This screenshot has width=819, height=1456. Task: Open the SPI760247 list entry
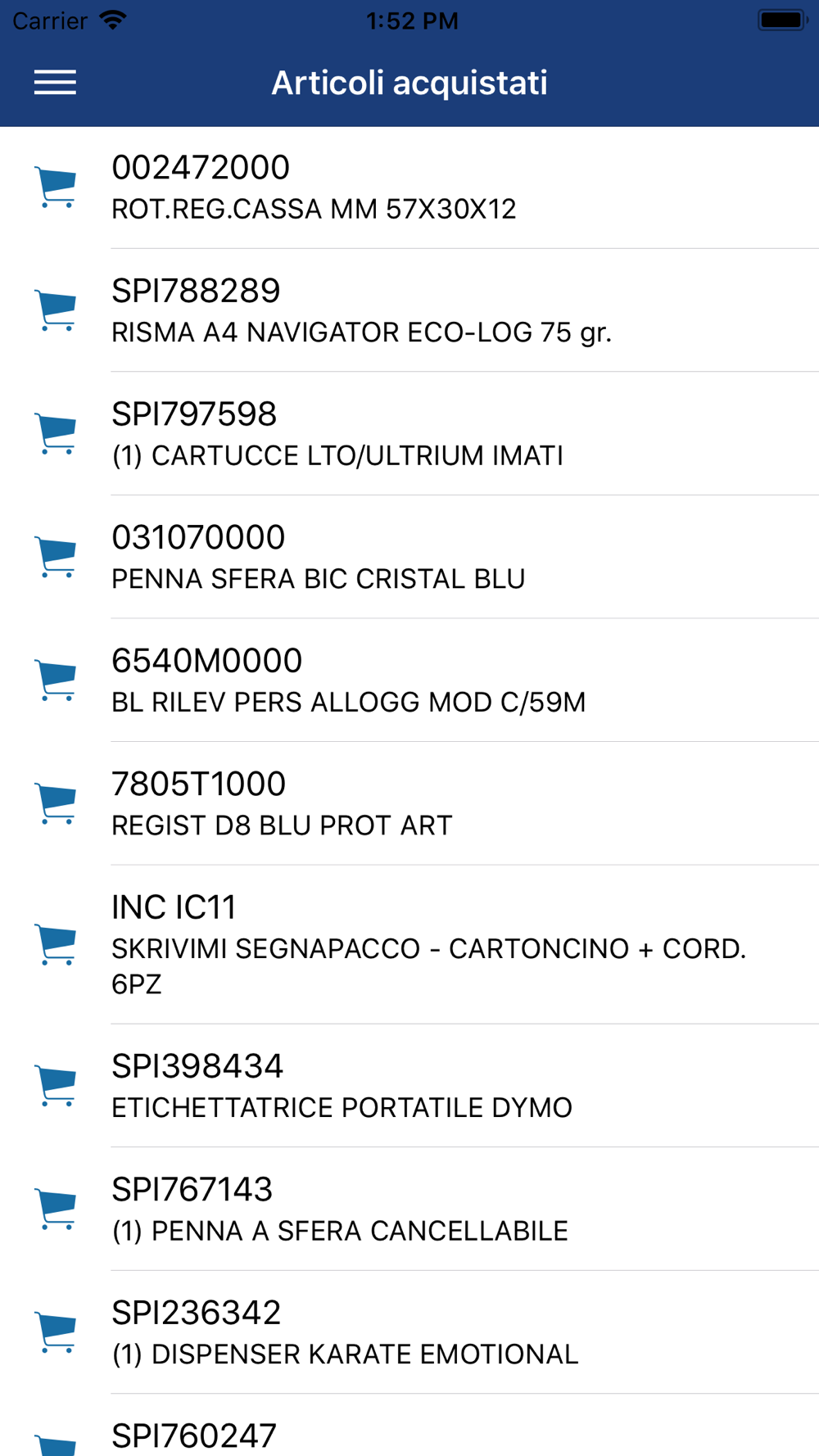click(409, 1426)
